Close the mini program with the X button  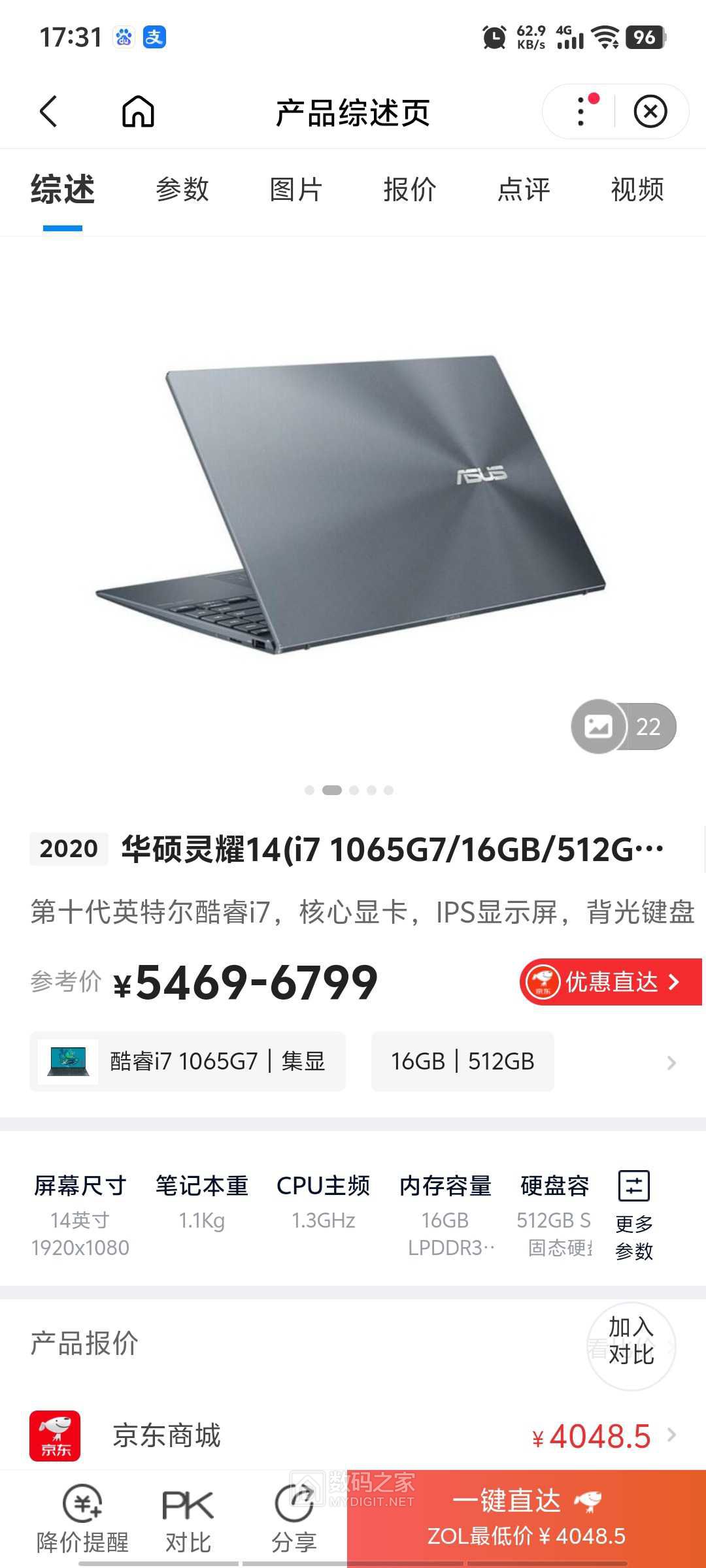click(x=650, y=112)
